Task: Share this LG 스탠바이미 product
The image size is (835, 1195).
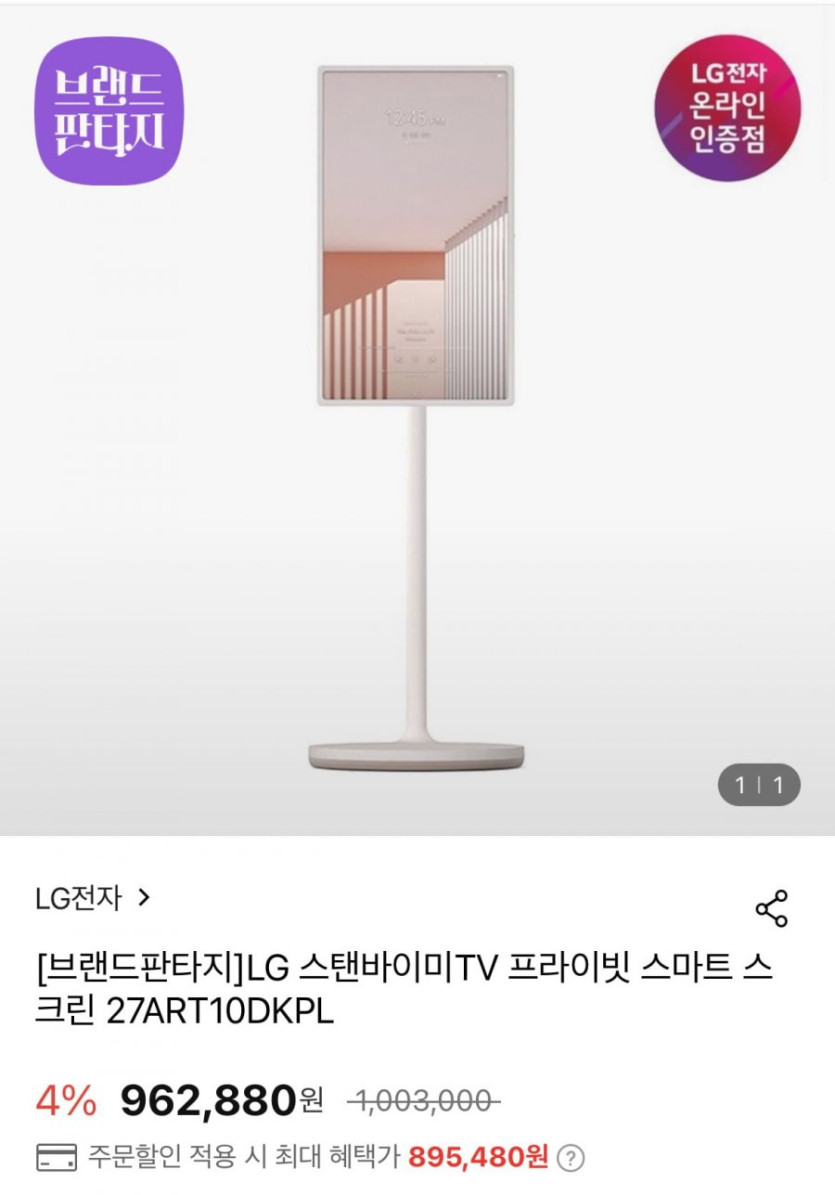Action: (771, 908)
